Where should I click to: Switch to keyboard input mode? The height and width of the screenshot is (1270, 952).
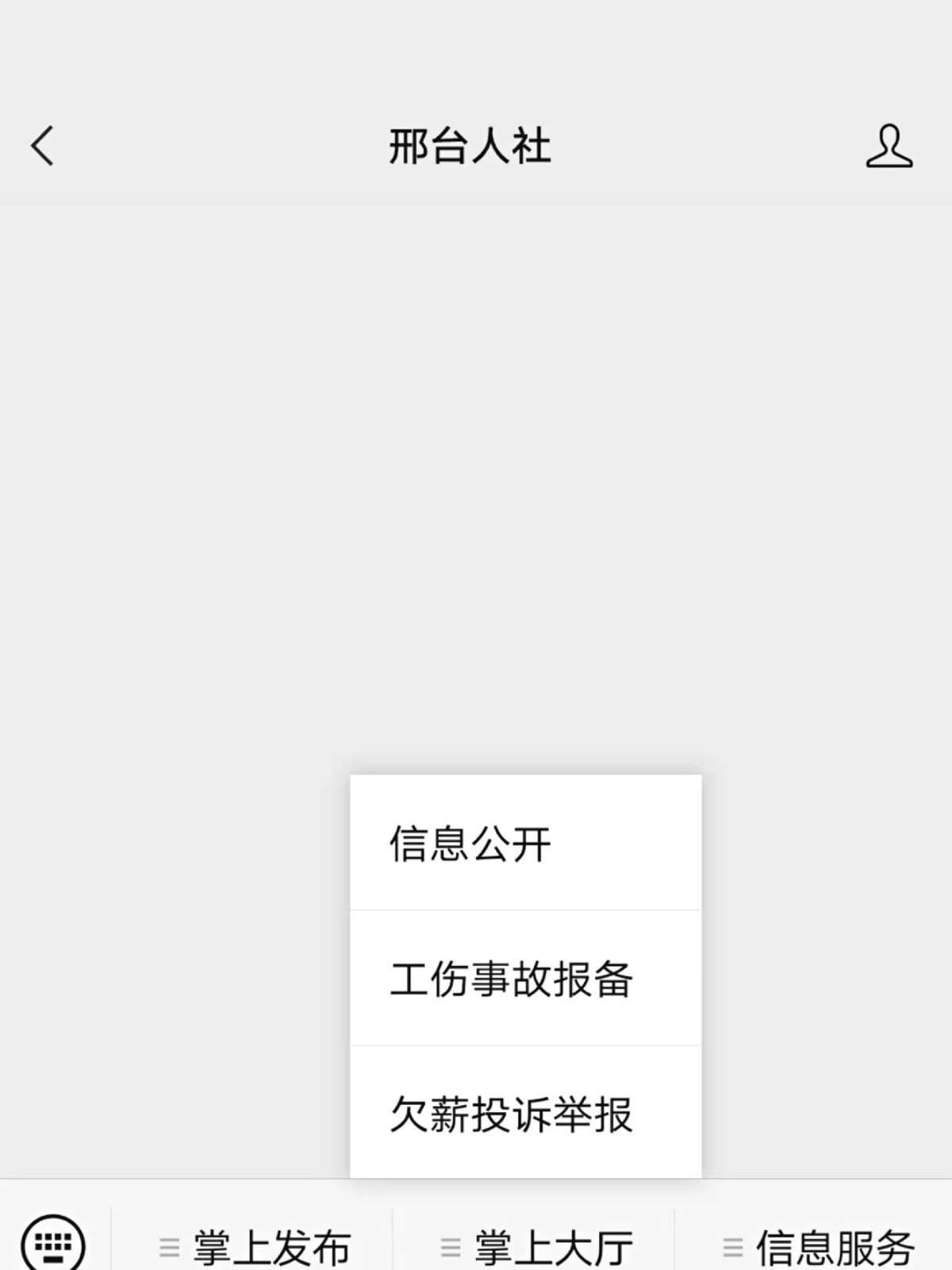pyautogui.click(x=53, y=1243)
